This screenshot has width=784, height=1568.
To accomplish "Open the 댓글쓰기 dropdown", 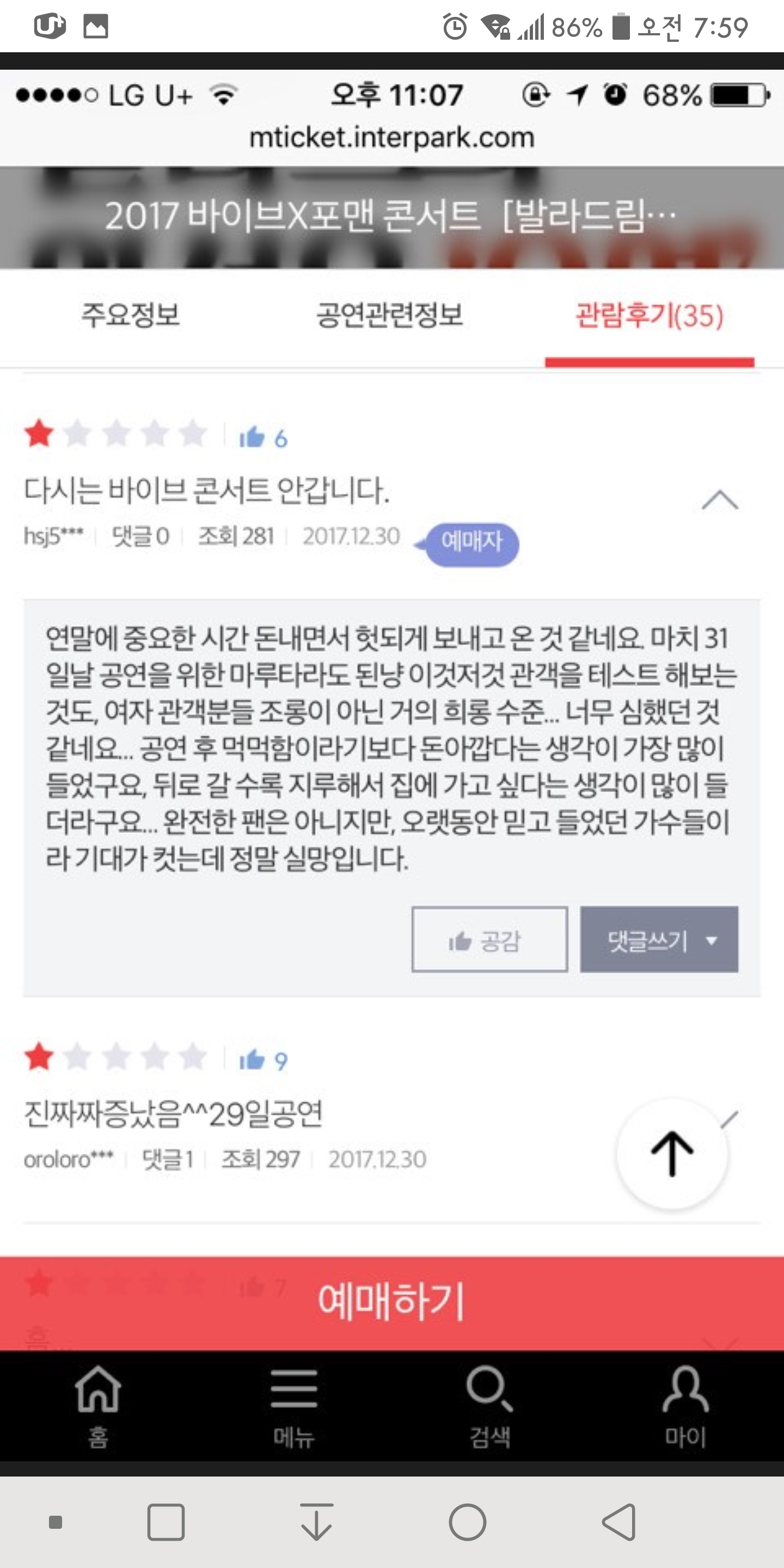I will click(x=659, y=940).
